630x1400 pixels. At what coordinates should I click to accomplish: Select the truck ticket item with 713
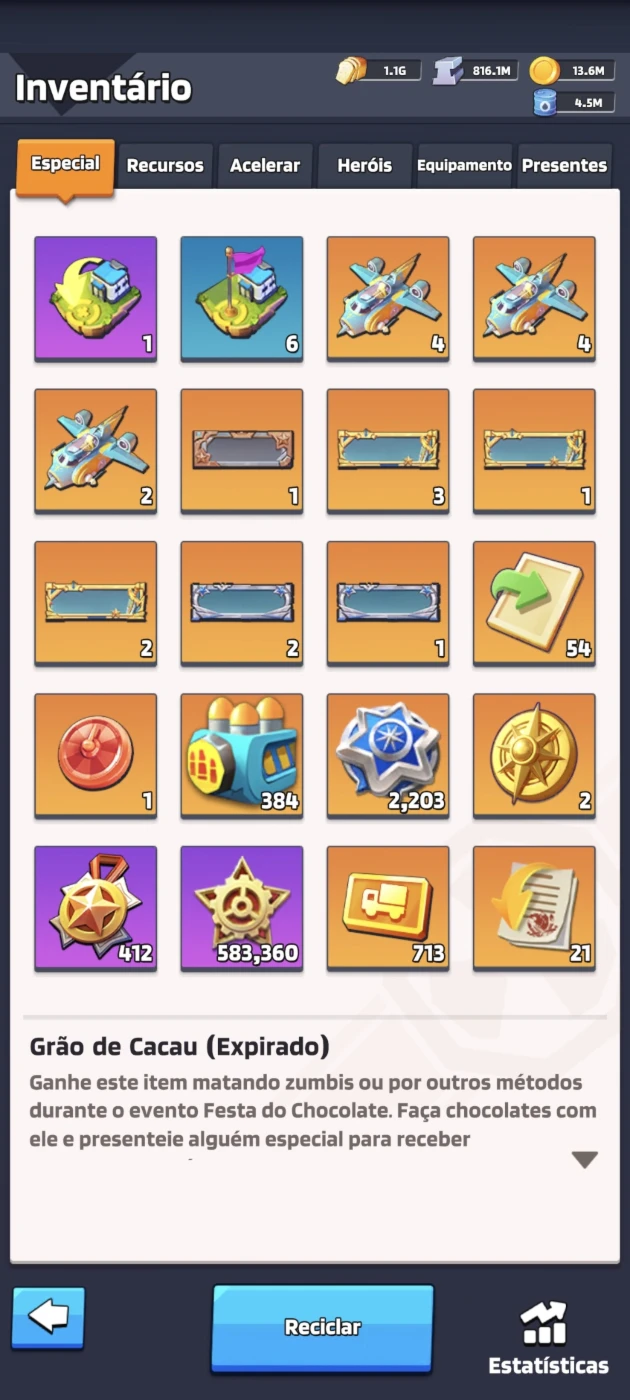point(388,908)
